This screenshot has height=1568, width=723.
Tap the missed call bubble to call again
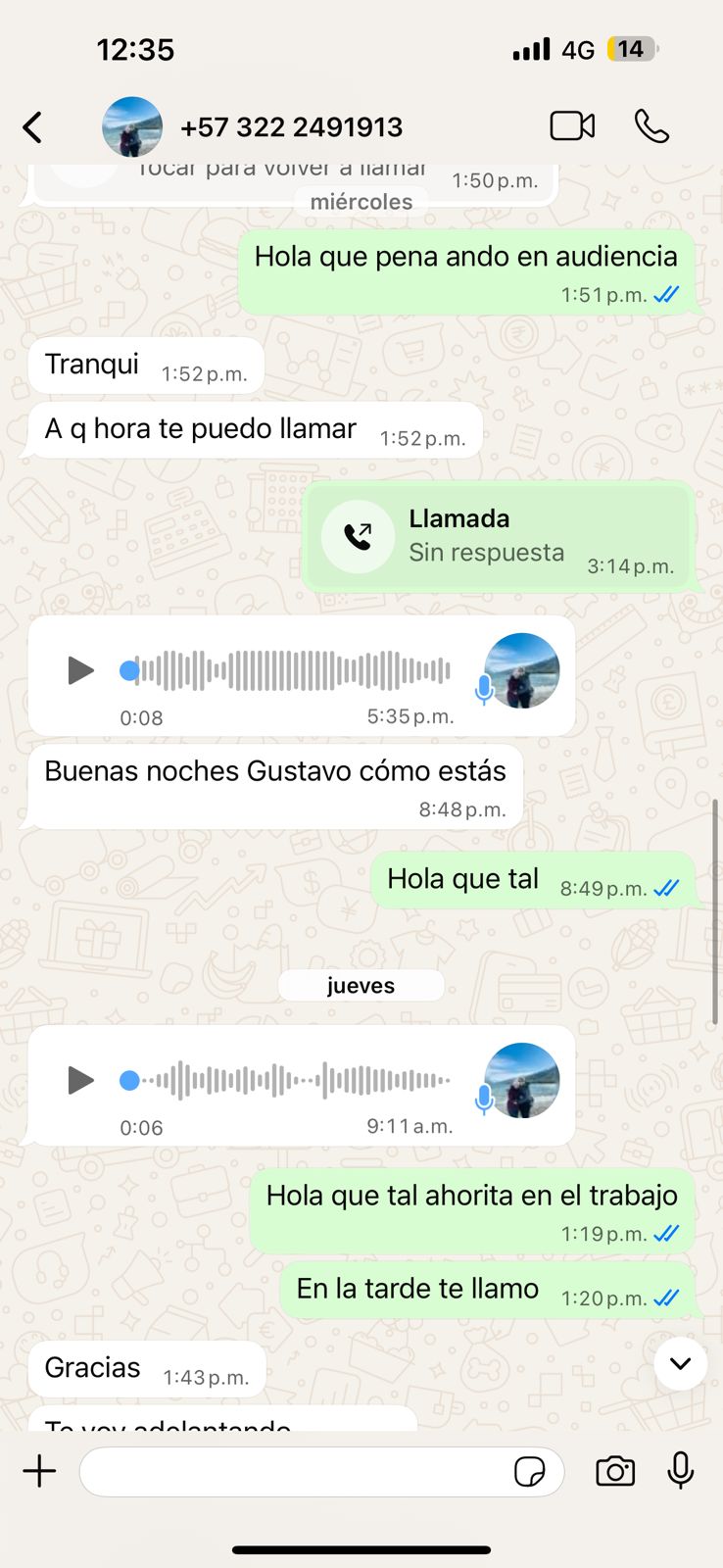pyautogui.click(x=500, y=536)
